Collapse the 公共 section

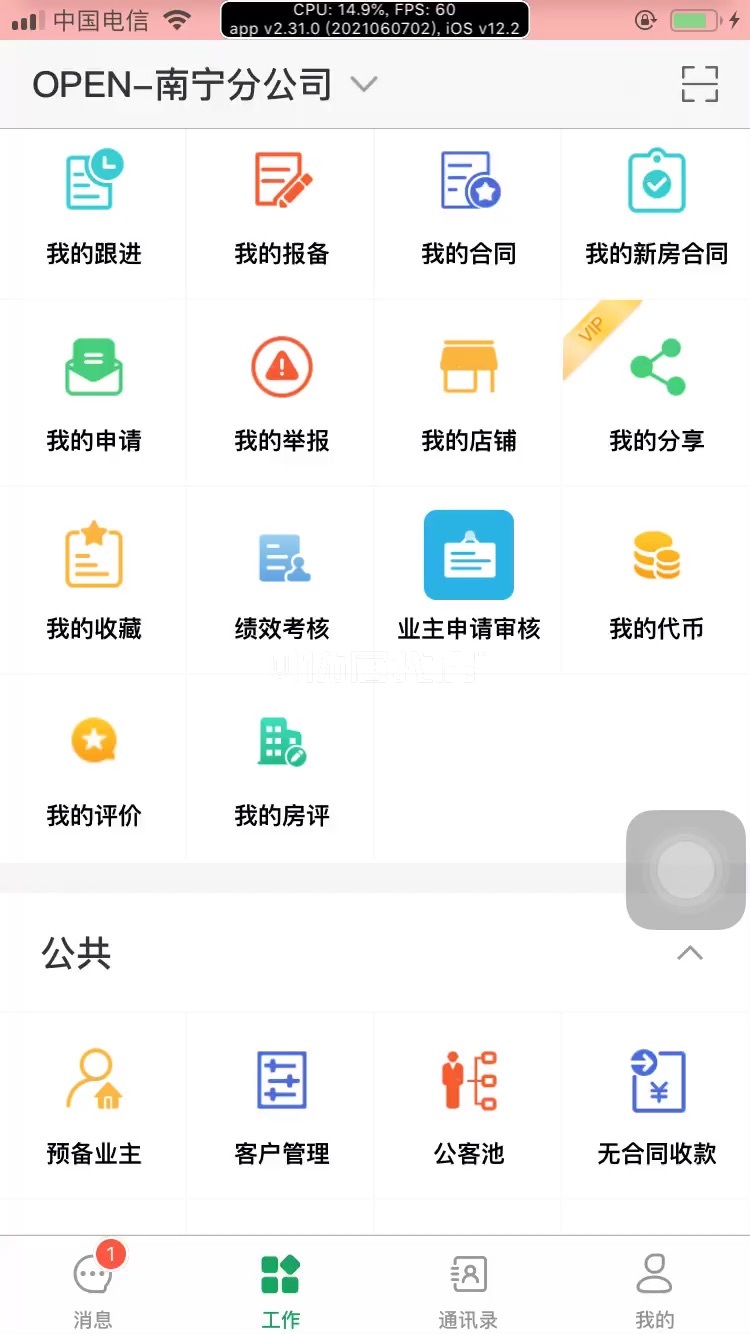(690, 953)
